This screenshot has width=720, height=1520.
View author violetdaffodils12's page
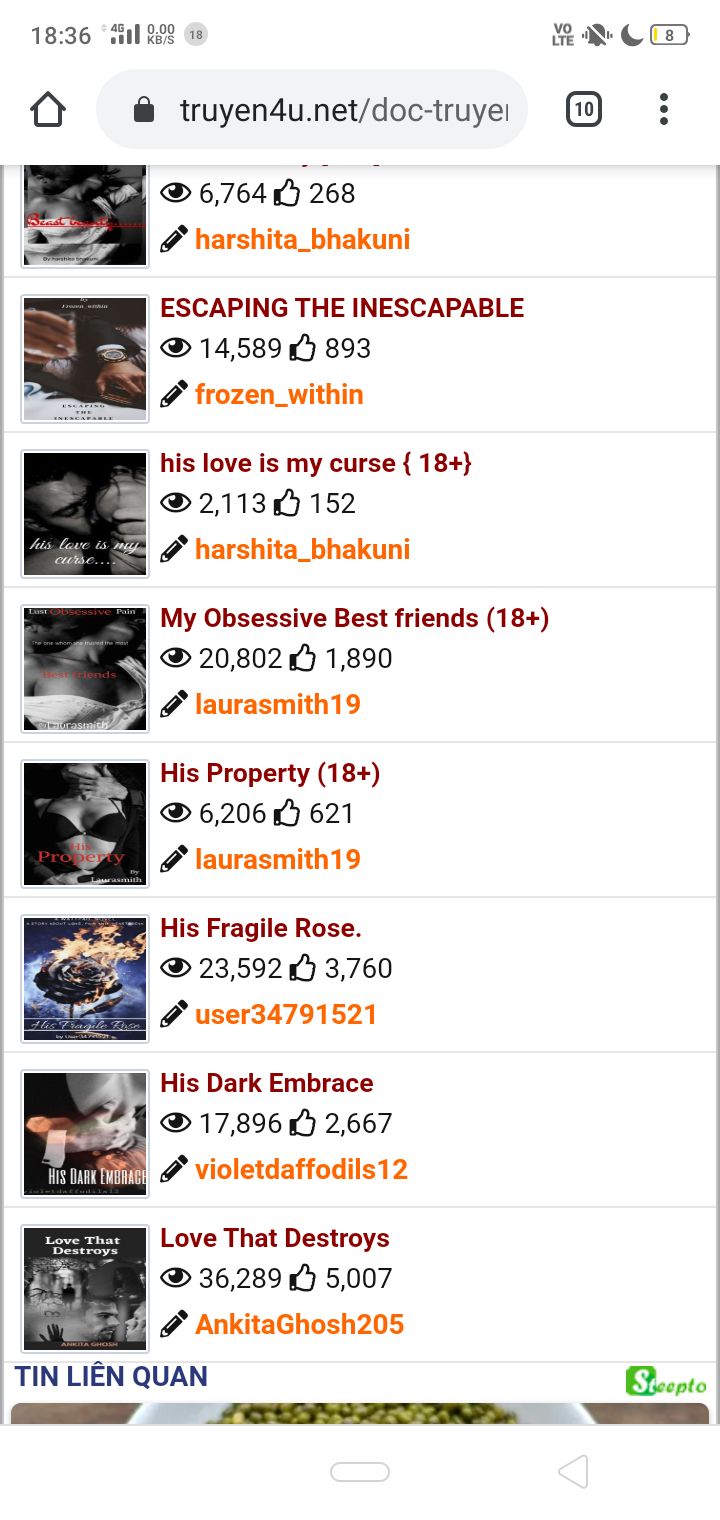pyautogui.click(x=301, y=1169)
